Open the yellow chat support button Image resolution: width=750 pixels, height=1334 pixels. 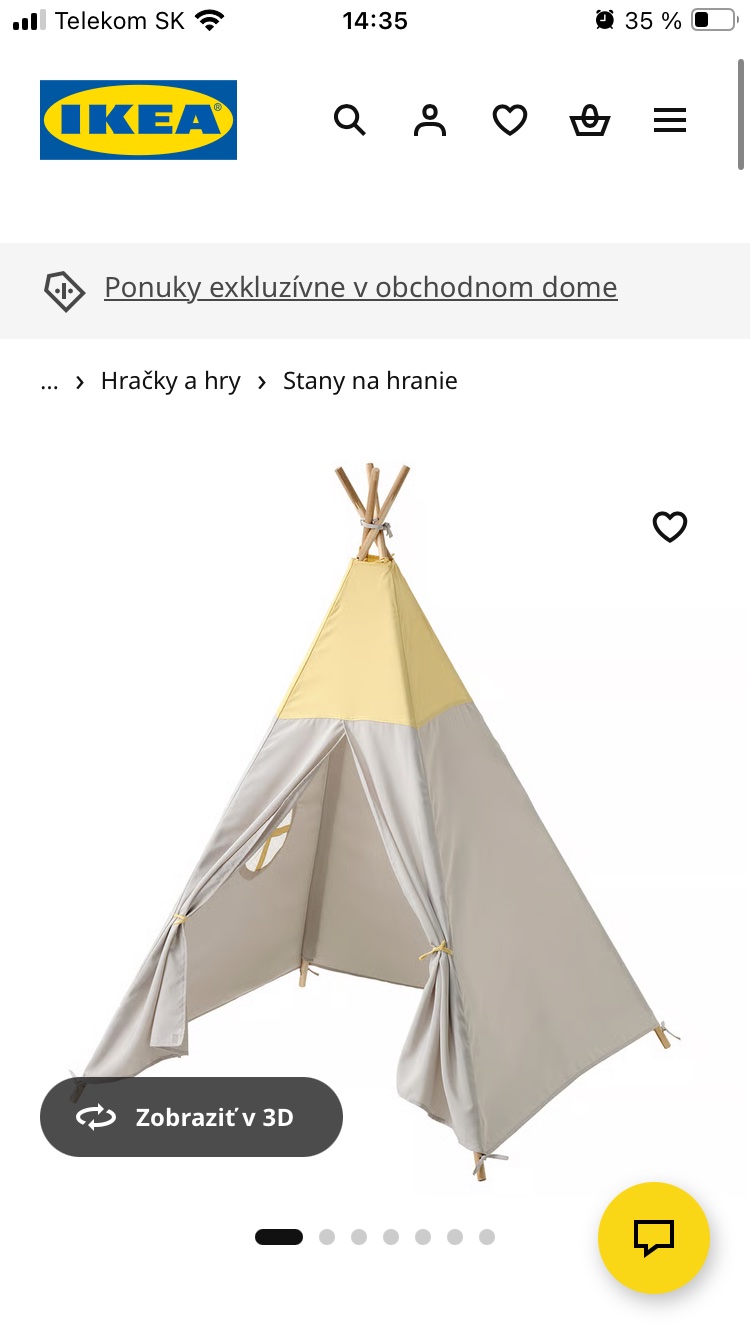[x=654, y=1238]
